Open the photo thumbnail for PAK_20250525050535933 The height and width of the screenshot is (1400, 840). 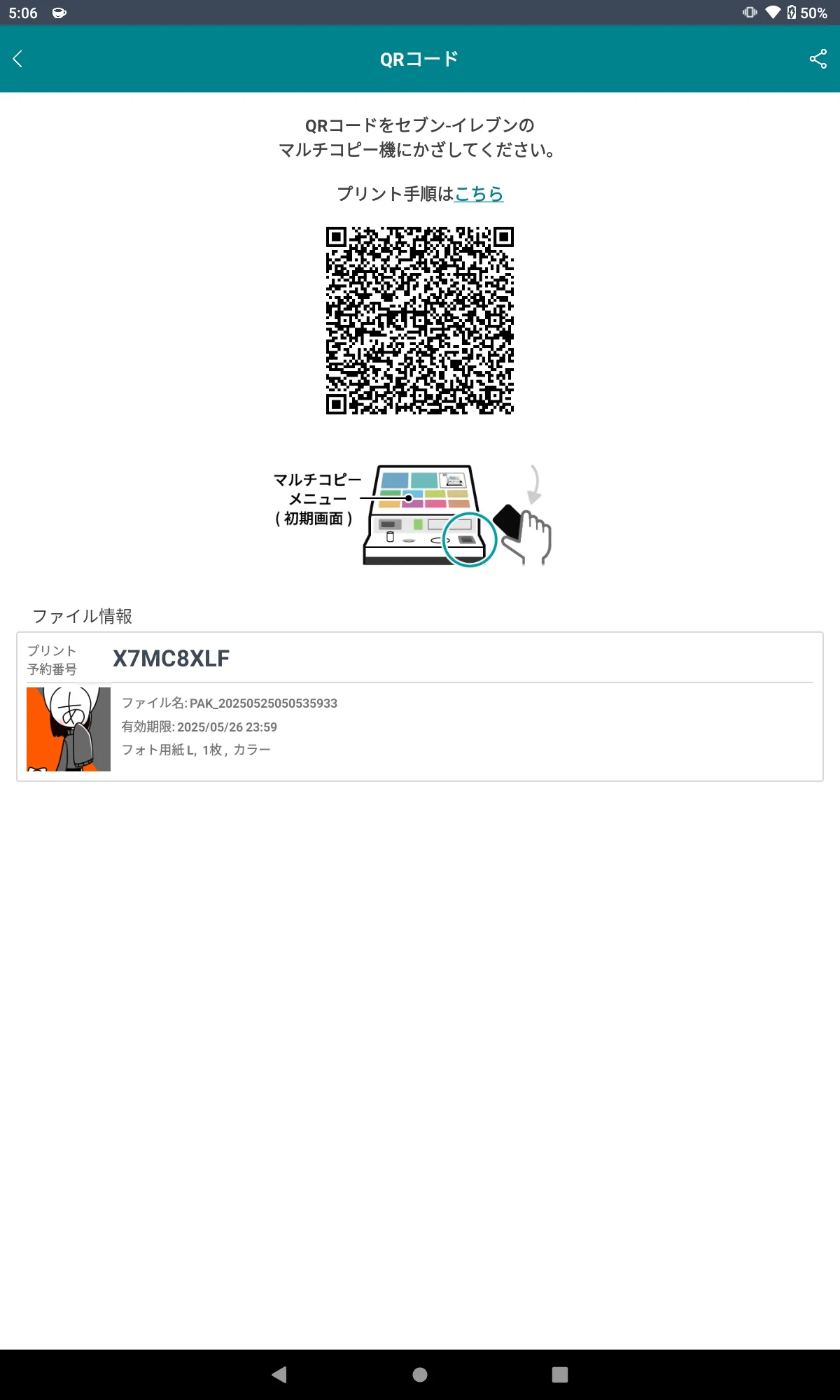coord(69,729)
